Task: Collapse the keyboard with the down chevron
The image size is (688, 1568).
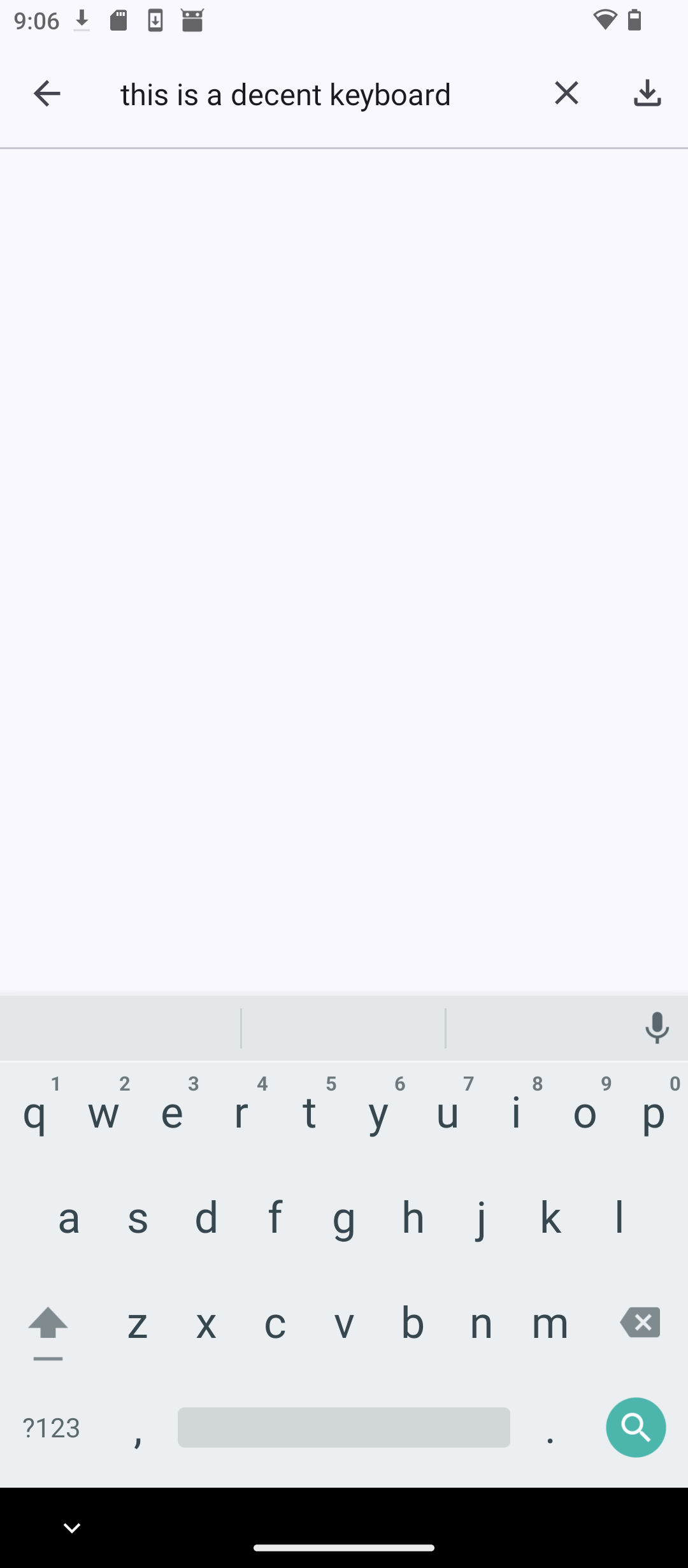Action: click(71, 1527)
